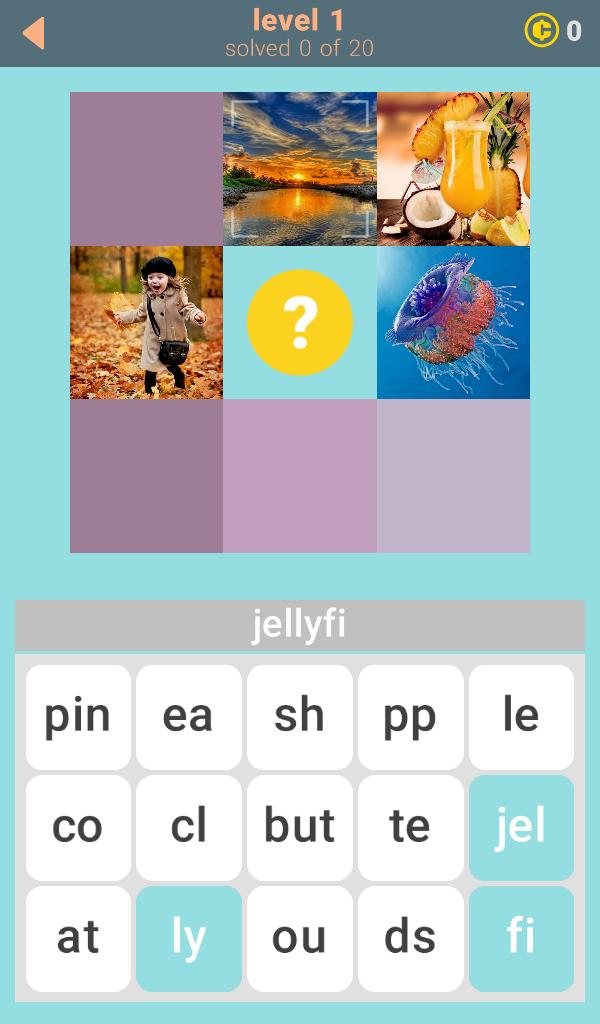This screenshot has height=1024, width=600.
Task: Pick the 'le' syllable tile
Action: click(x=521, y=717)
